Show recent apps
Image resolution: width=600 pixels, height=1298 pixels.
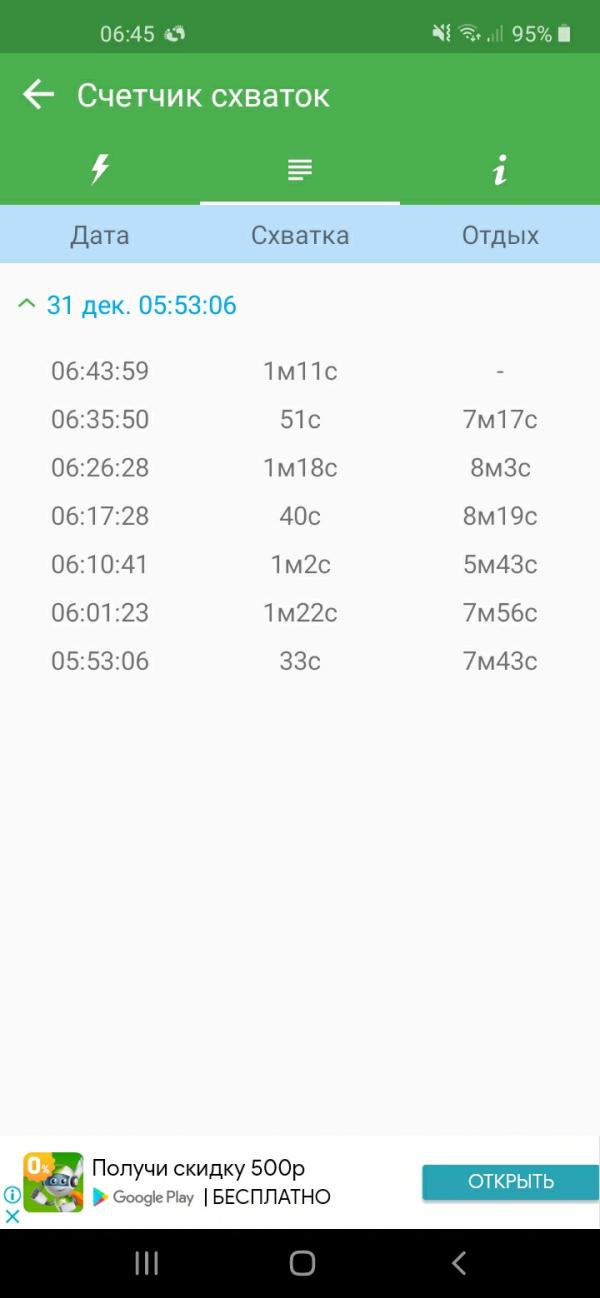tap(146, 1263)
